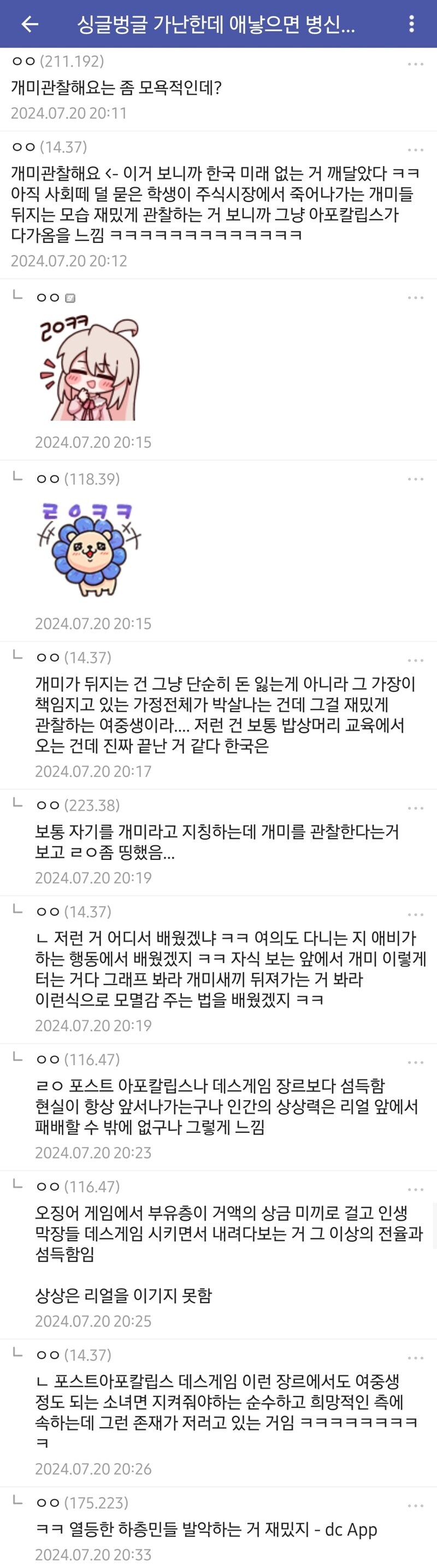
Task: Open options for the 20:12 comment by 14.37
Action: 415,150
